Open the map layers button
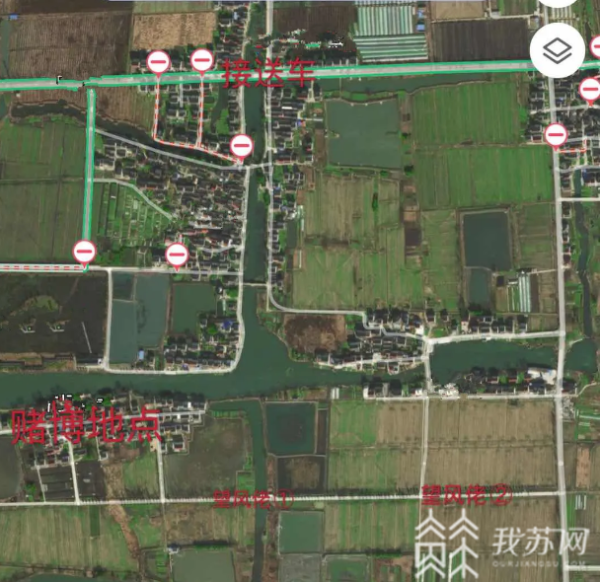600x582 pixels. [x=557, y=50]
